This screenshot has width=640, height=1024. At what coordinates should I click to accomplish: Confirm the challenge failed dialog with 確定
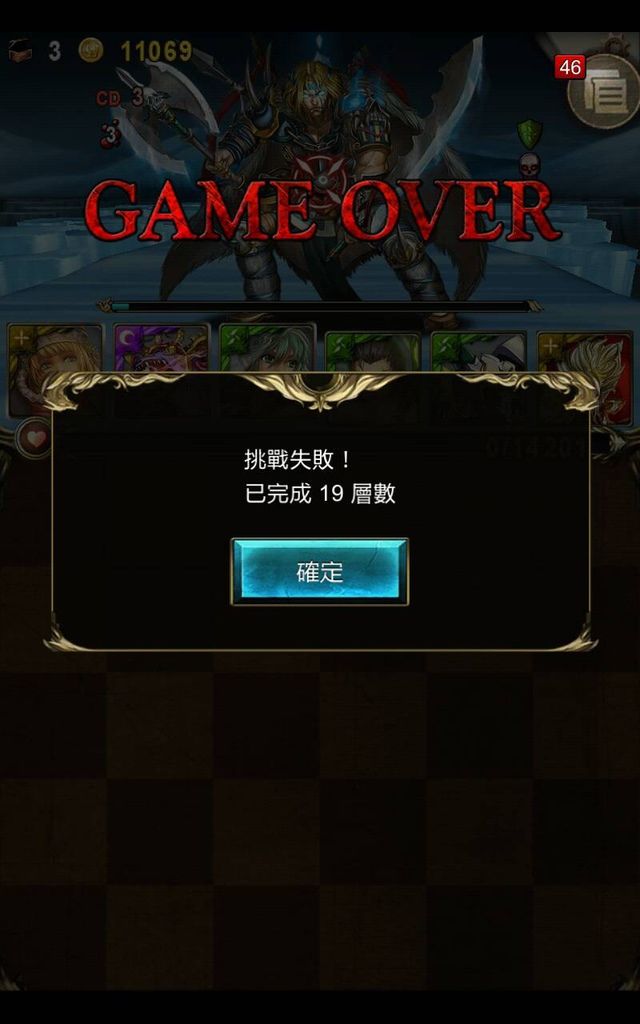(x=319, y=571)
